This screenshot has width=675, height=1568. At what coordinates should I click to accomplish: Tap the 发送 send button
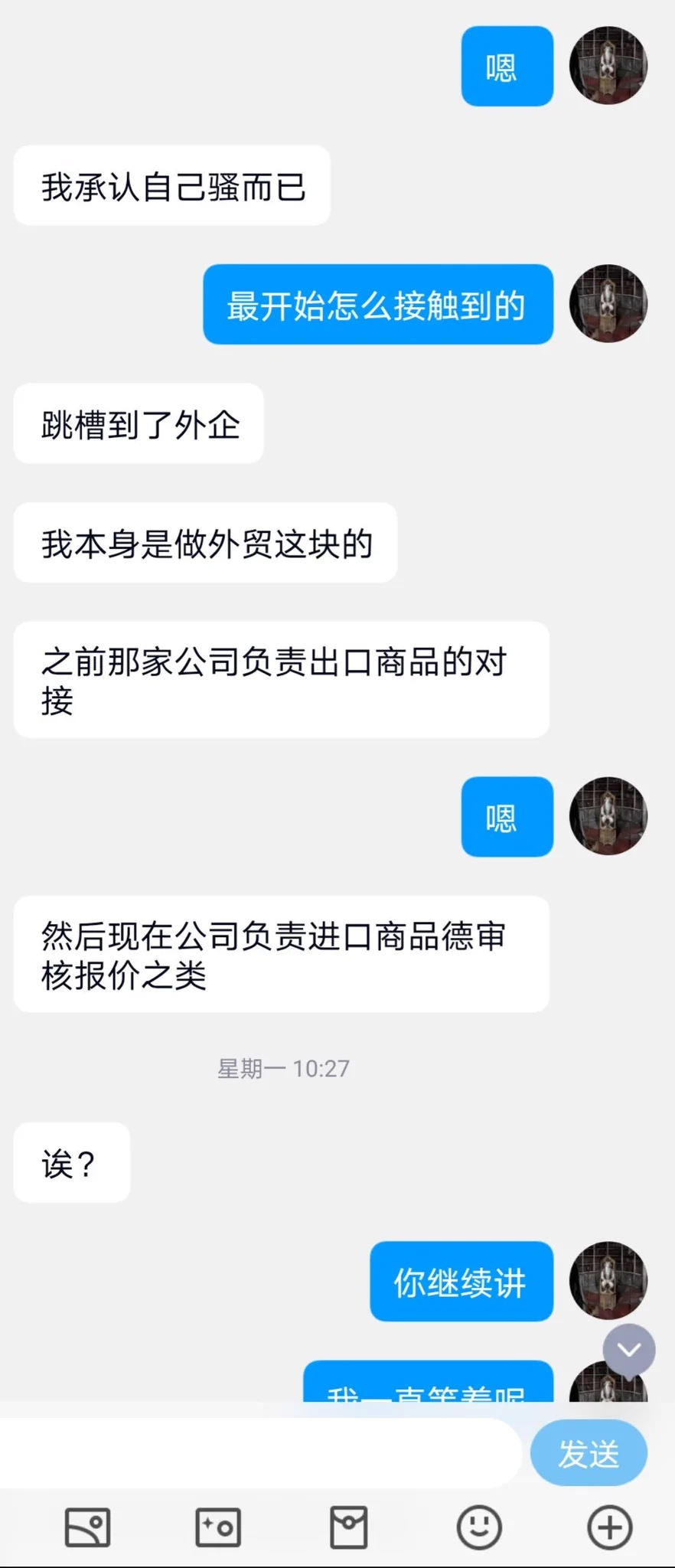pyautogui.click(x=588, y=1453)
